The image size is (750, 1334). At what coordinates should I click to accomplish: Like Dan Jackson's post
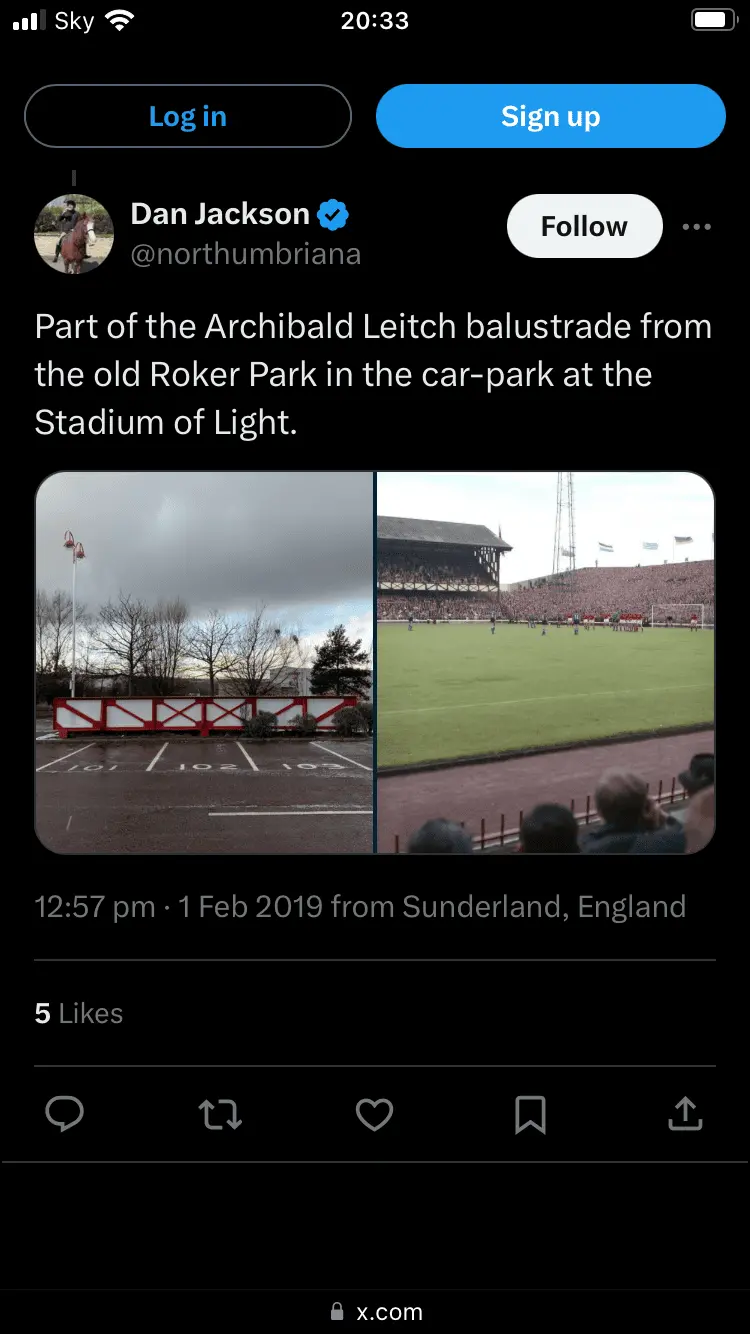pyautogui.click(x=375, y=1114)
